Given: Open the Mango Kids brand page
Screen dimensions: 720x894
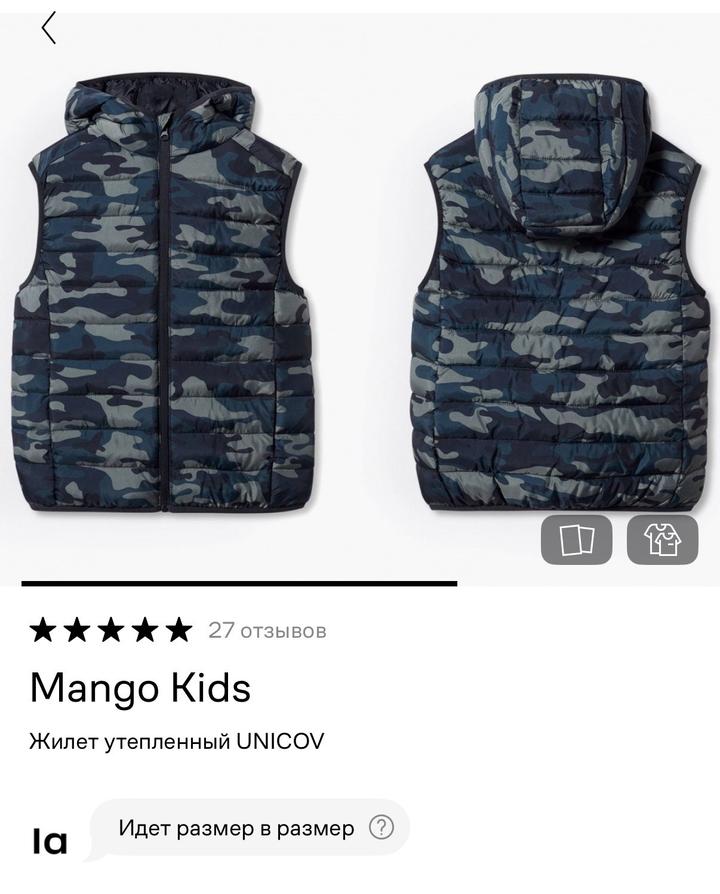Looking at the screenshot, I should 140,687.
